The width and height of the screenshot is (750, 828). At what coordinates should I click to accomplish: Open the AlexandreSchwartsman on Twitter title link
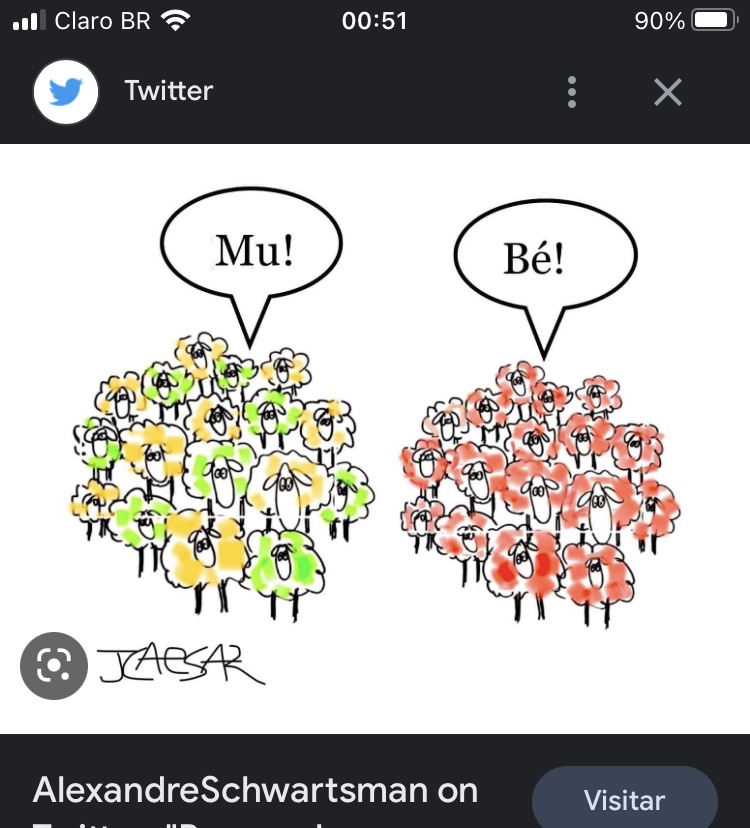pos(256,791)
